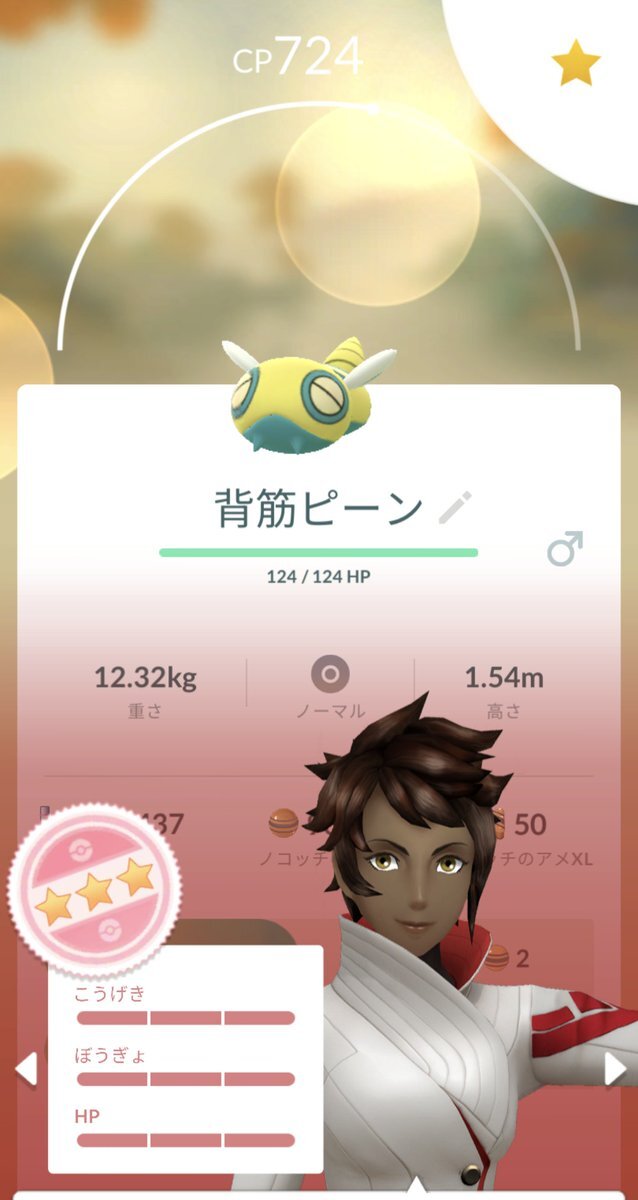Toggle the favorite star
This screenshot has height=1200, width=638.
tap(576, 66)
